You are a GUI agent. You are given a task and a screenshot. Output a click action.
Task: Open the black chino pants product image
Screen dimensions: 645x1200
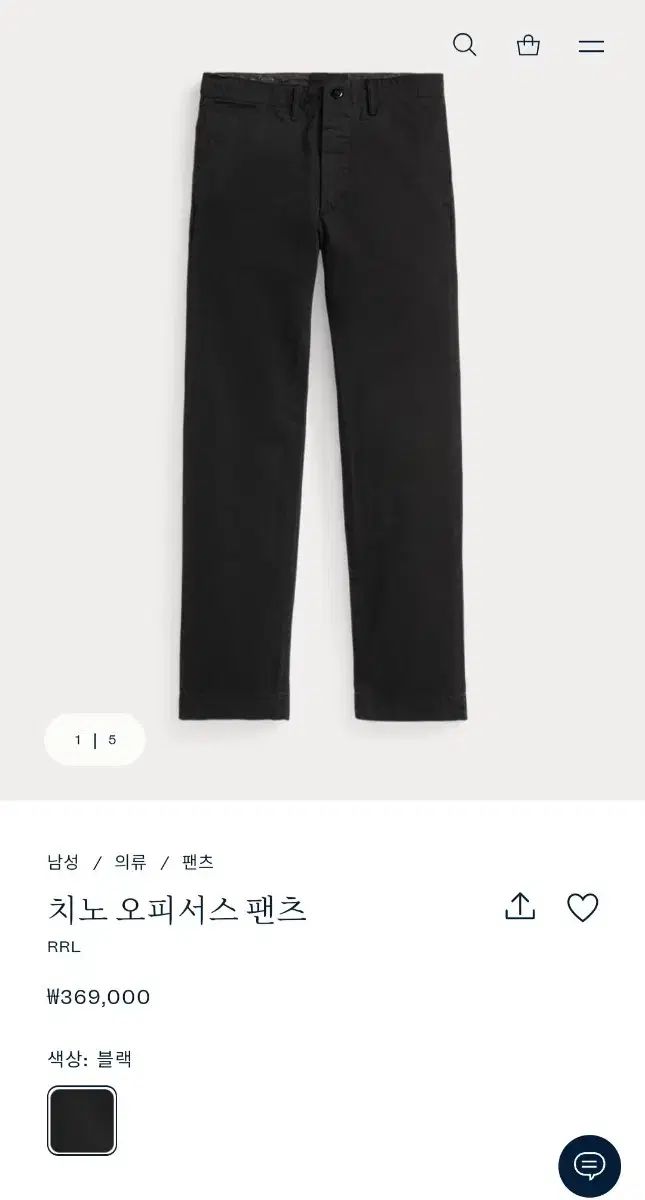322,400
